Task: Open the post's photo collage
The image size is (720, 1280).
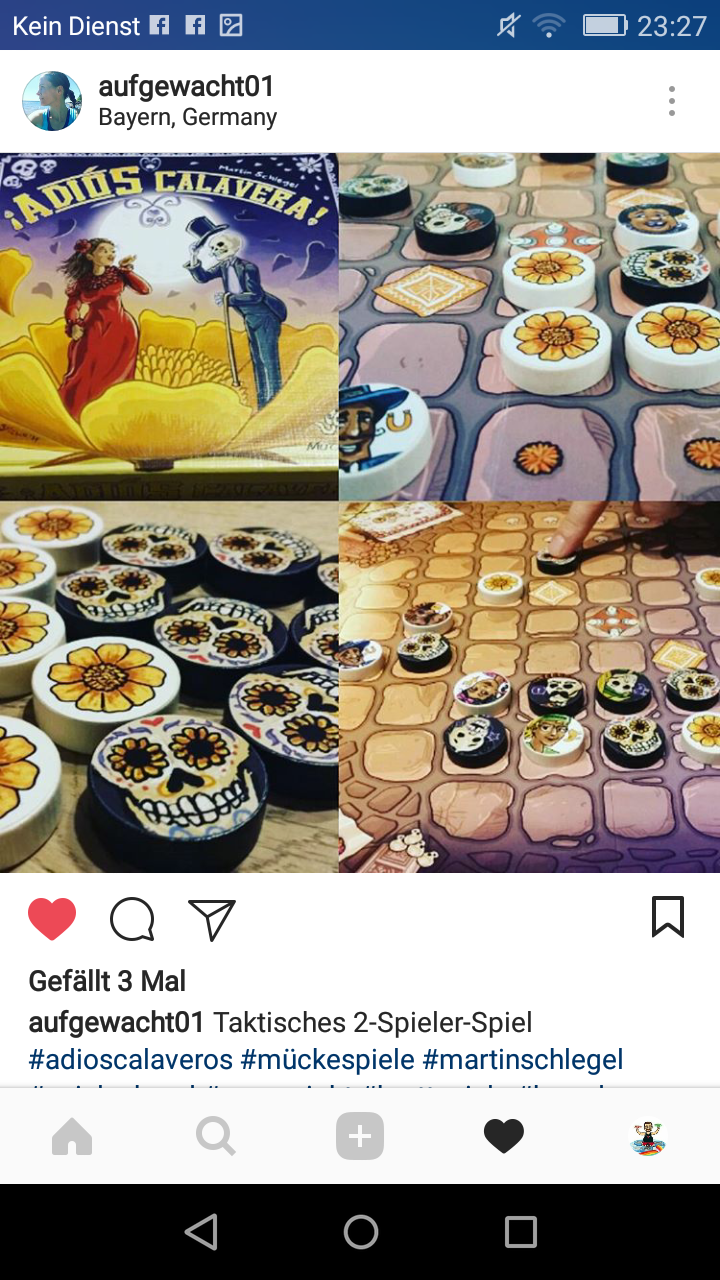Action: click(360, 513)
